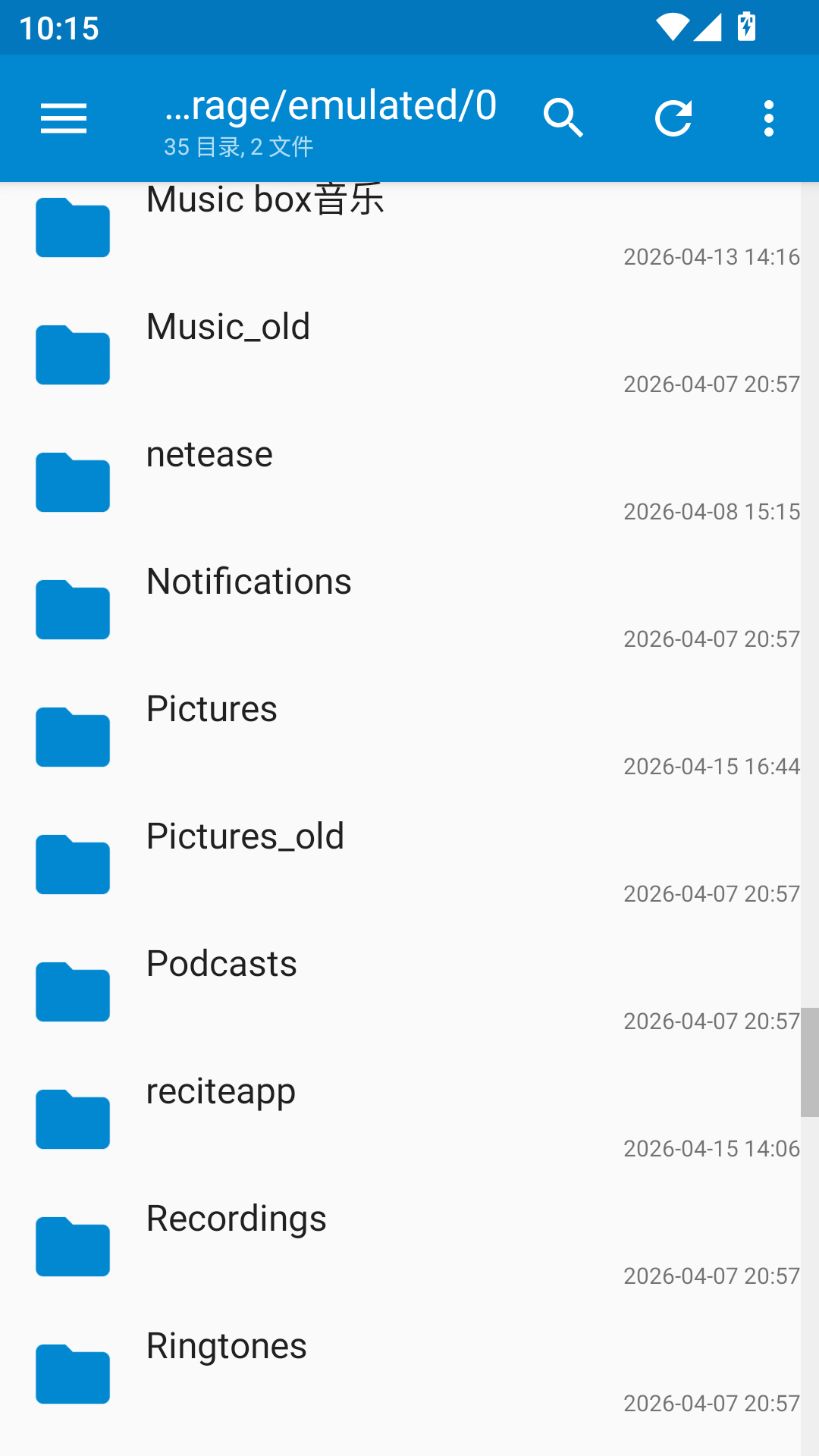819x1456 pixels.
Task: Open the overflow options menu
Action: (769, 118)
